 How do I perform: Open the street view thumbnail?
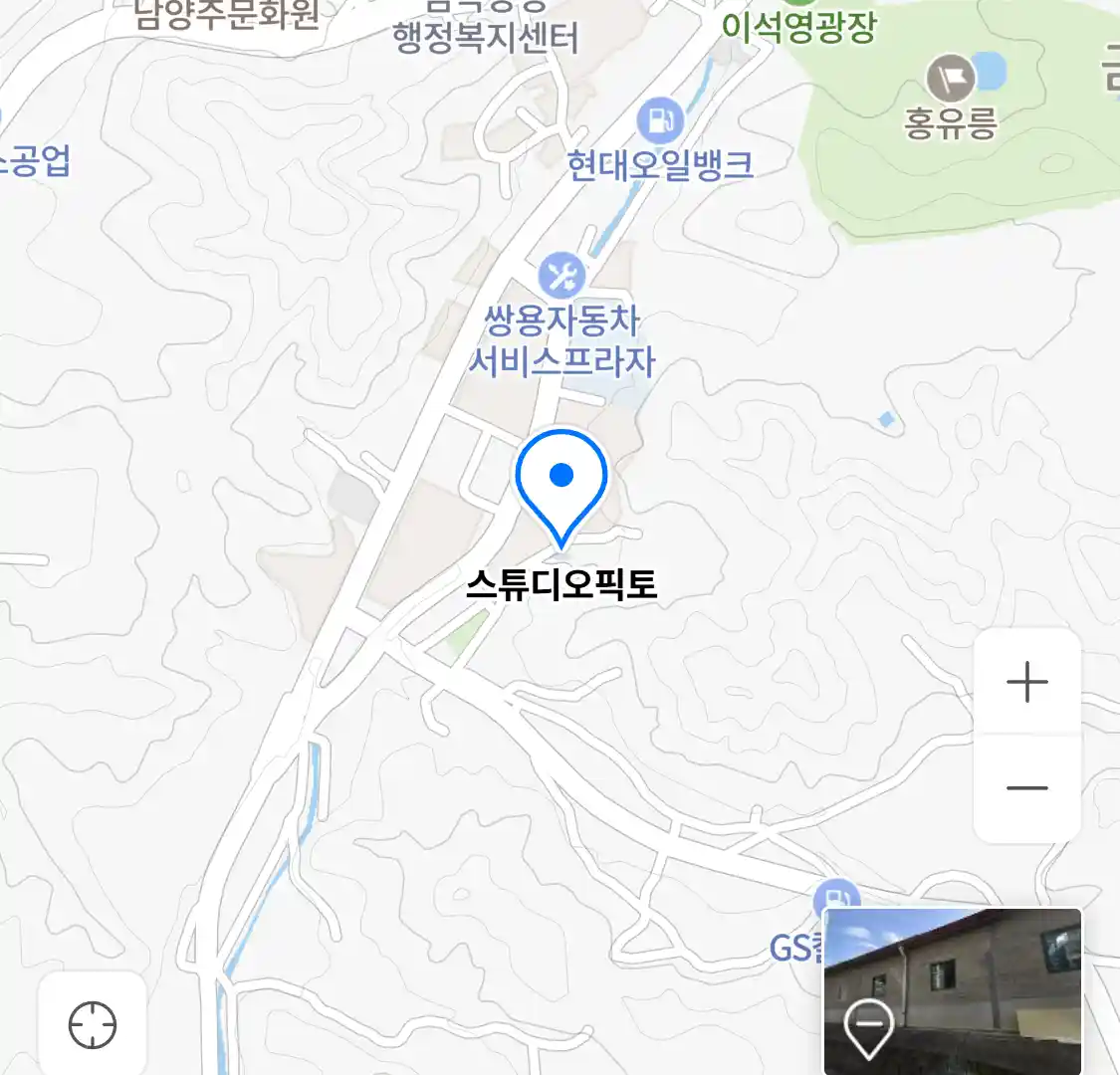953,990
